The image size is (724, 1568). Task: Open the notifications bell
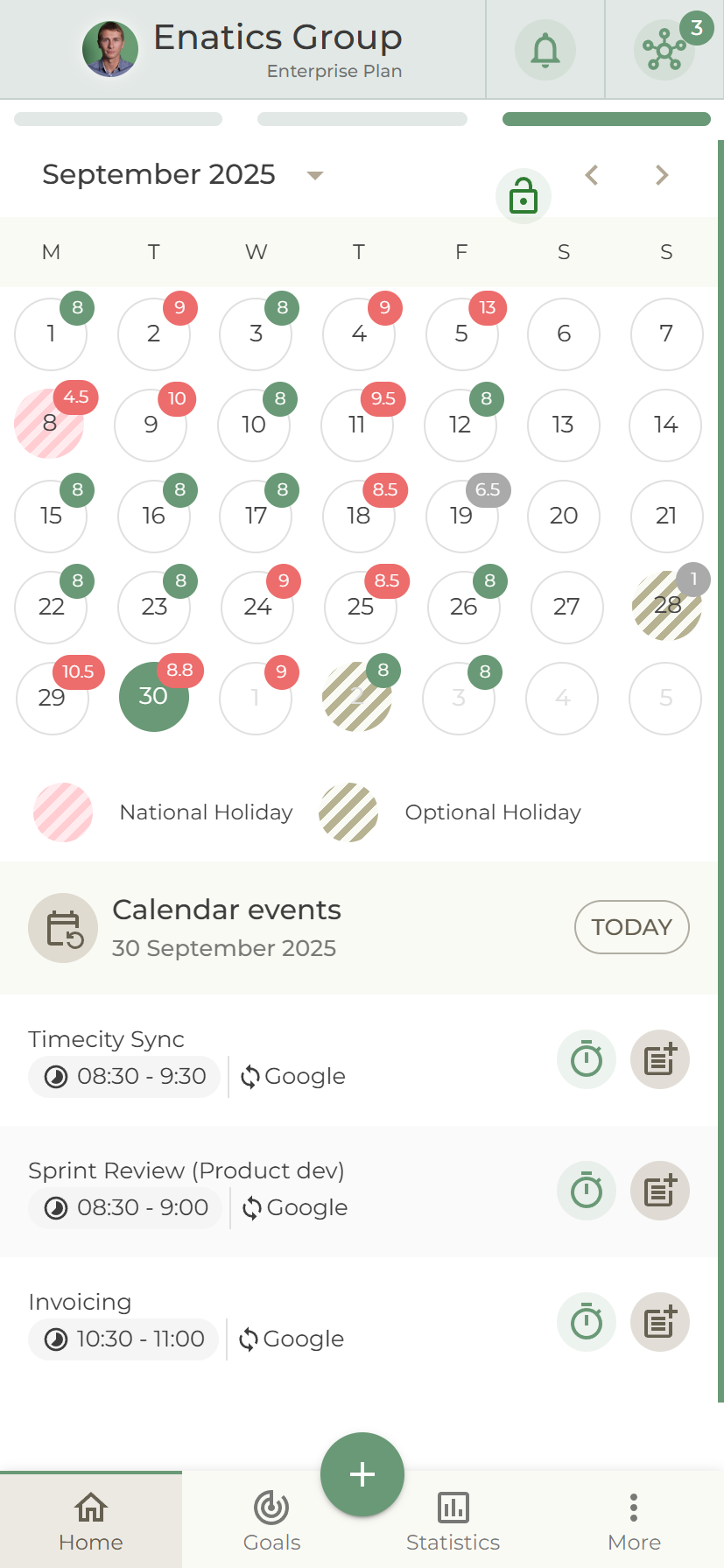pyautogui.click(x=545, y=50)
